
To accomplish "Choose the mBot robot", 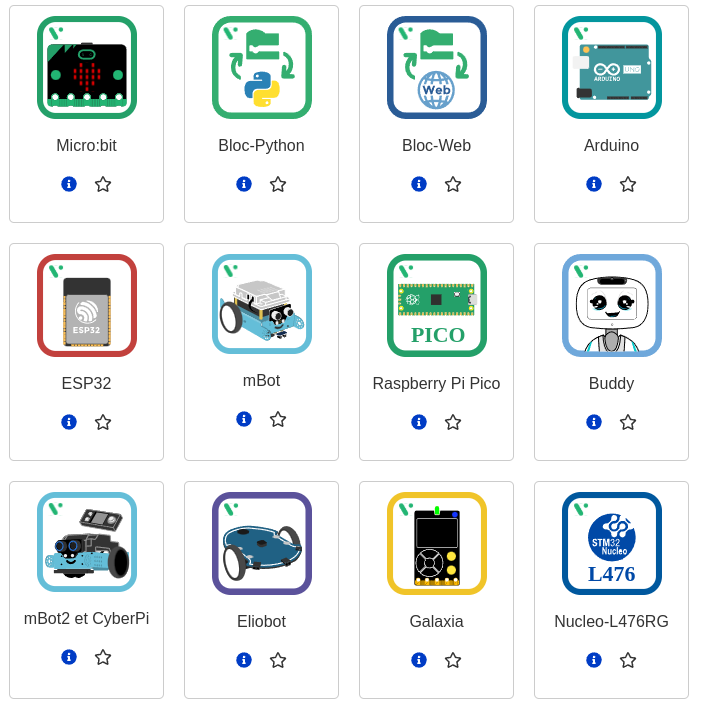I will coord(261,304).
